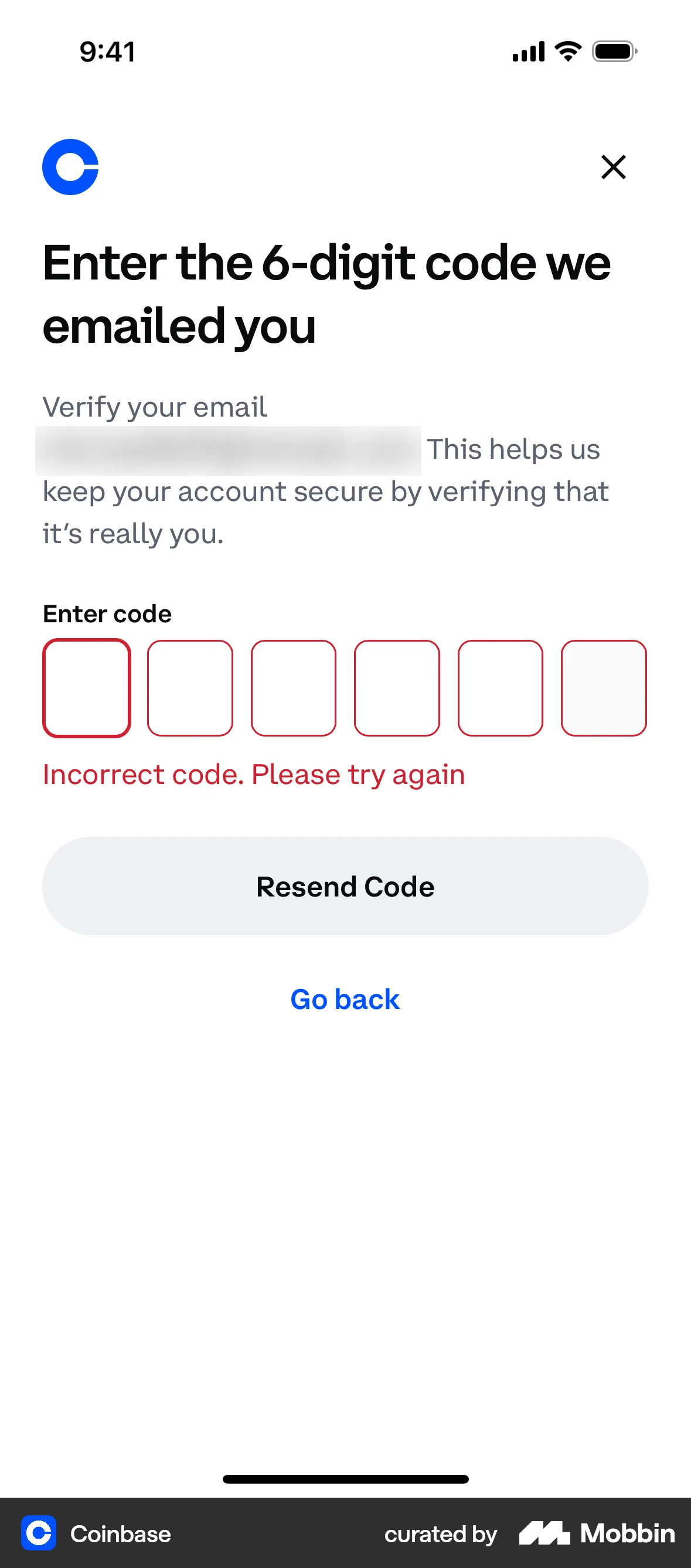Click the incorrect code error message
691x1568 pixels.
[253, 773]
